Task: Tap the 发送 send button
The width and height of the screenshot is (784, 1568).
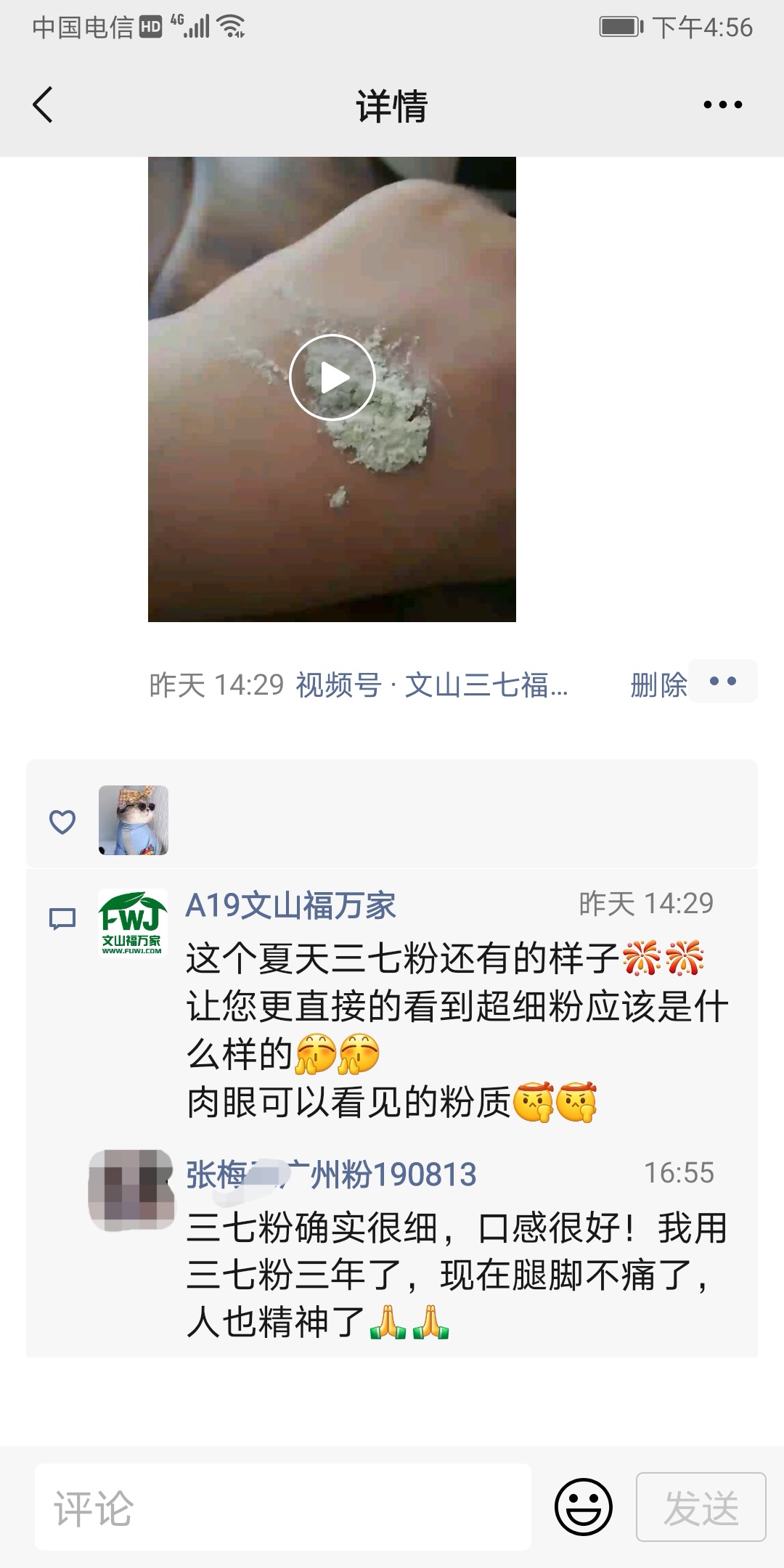Action: (x=701, y=1508)
